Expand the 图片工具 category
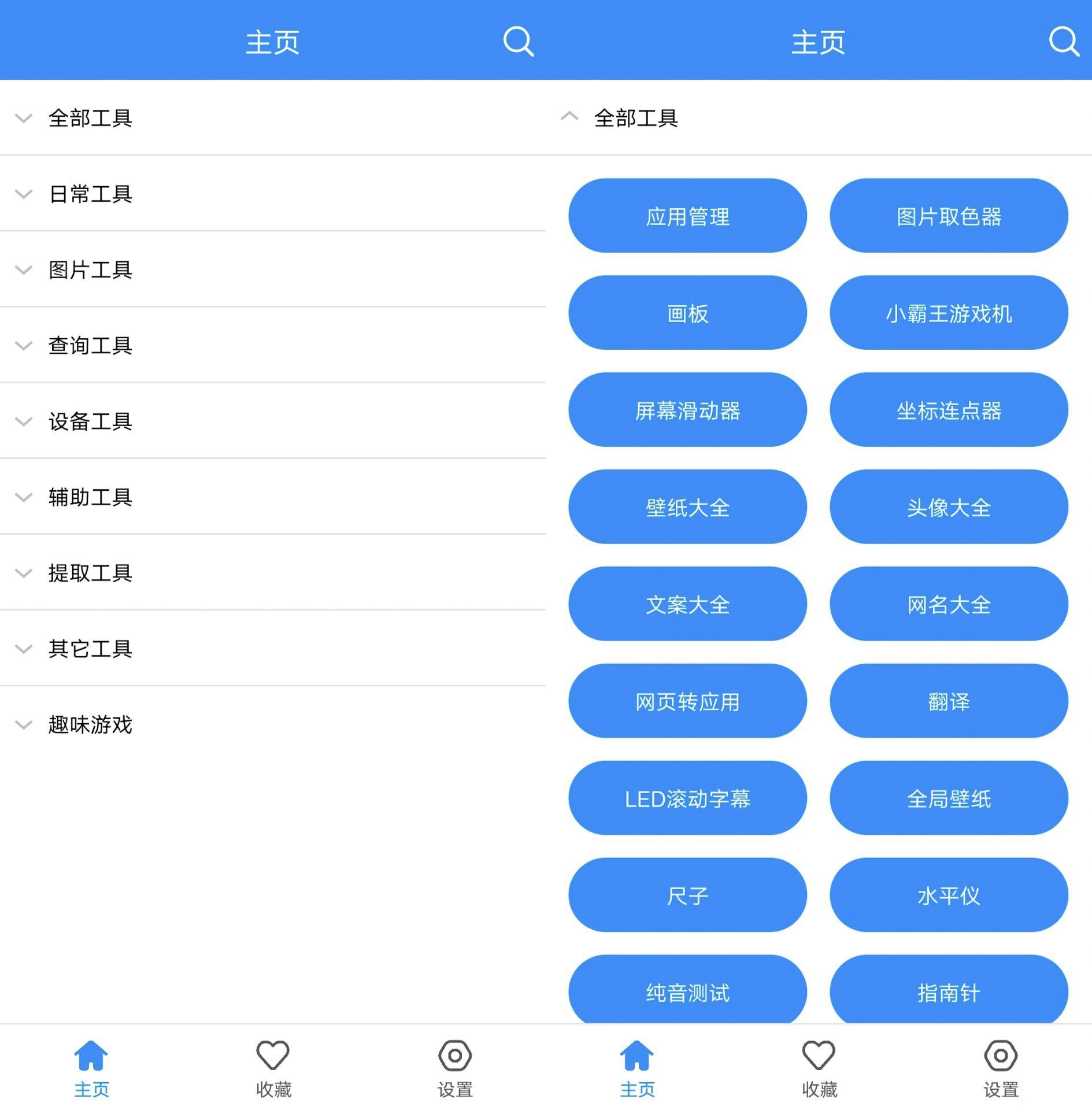Viewport: 1092px width, 1110px height. click(x=90, y=269)
